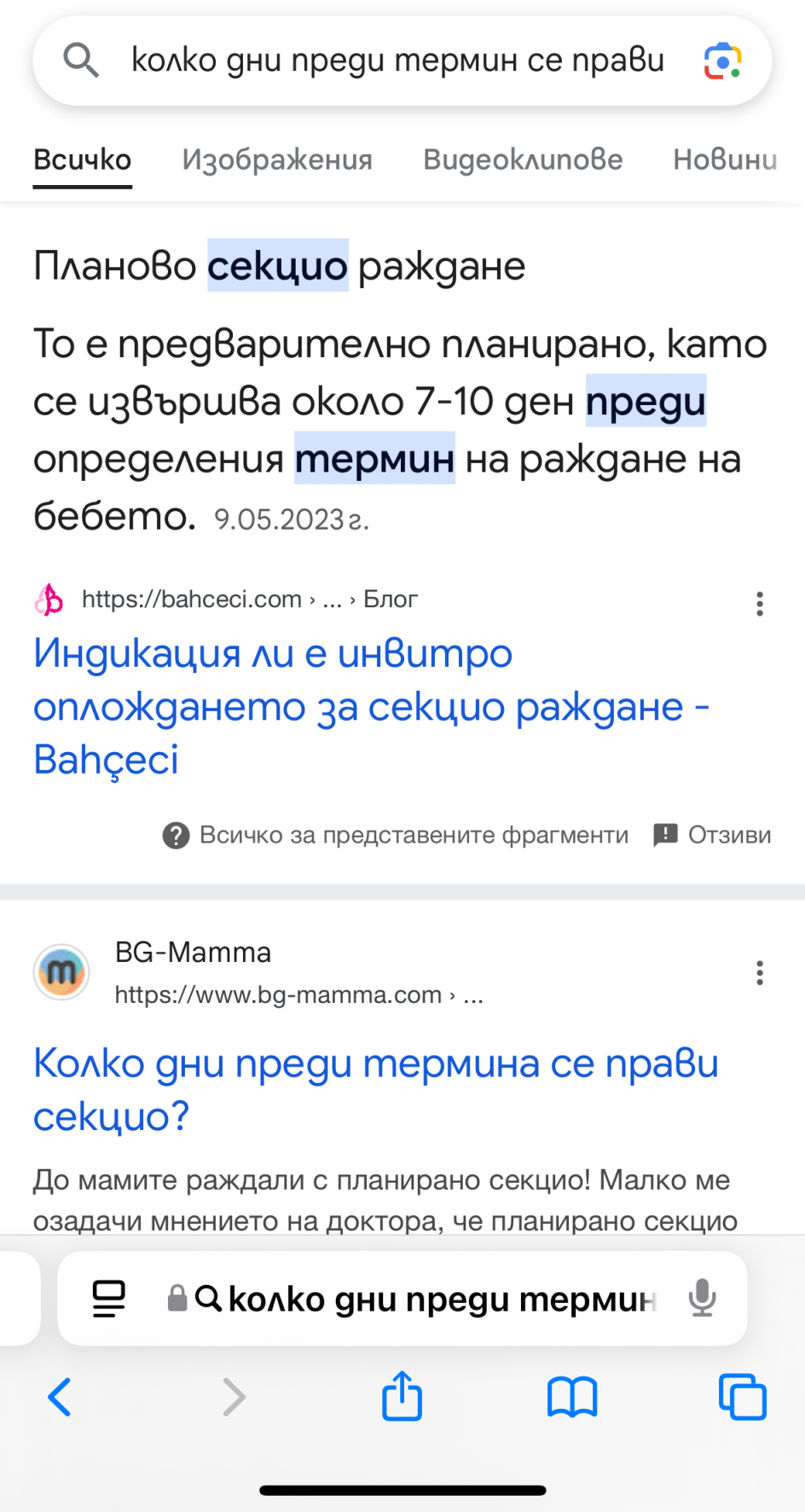Send feedback via Отзиви
This screenshot has width=805, height=1512.
[712, 835]
